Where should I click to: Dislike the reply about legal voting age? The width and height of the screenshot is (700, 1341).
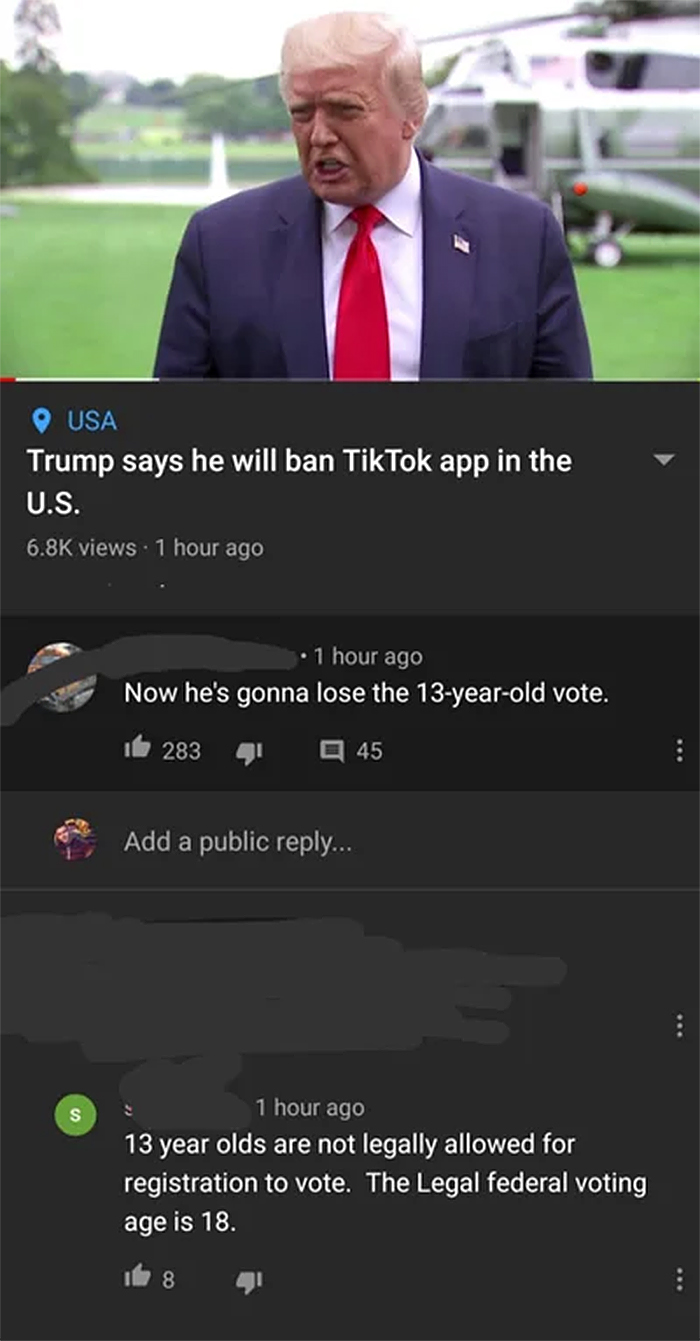click(x=248, y=1277)
